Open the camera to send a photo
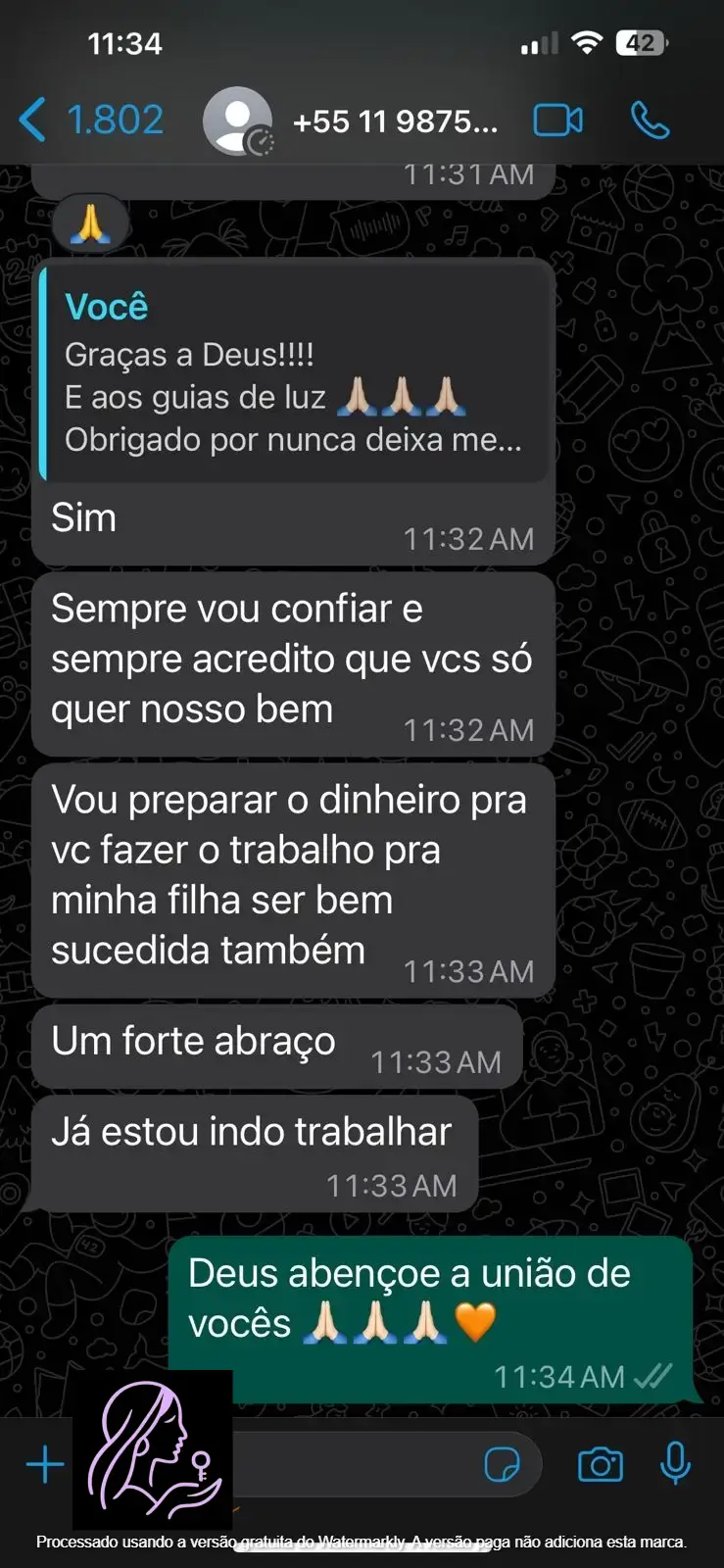This screenshot has width=724, height=1568. coord(600,1465)
